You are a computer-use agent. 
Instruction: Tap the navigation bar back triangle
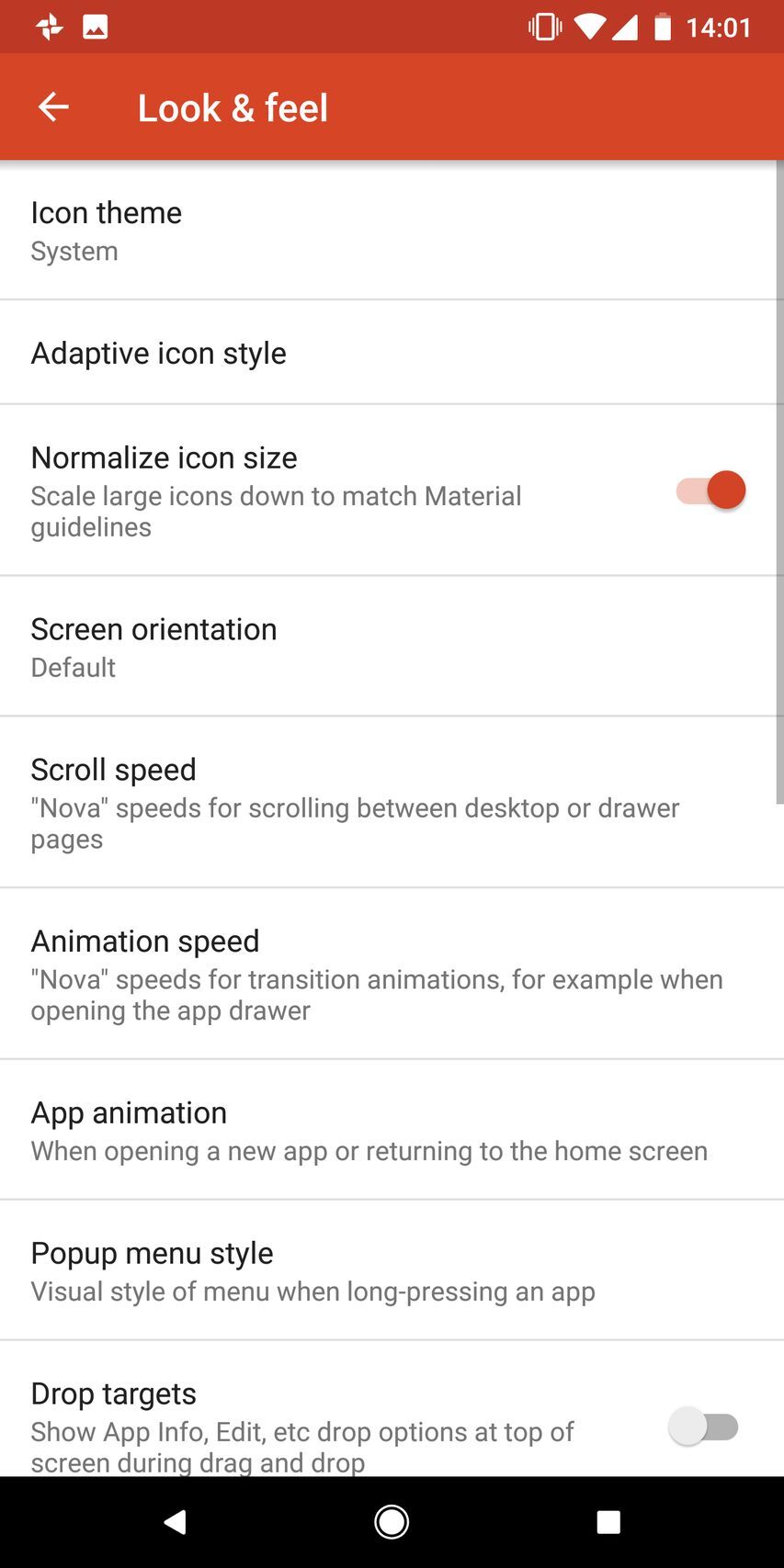pos(176,1521)
